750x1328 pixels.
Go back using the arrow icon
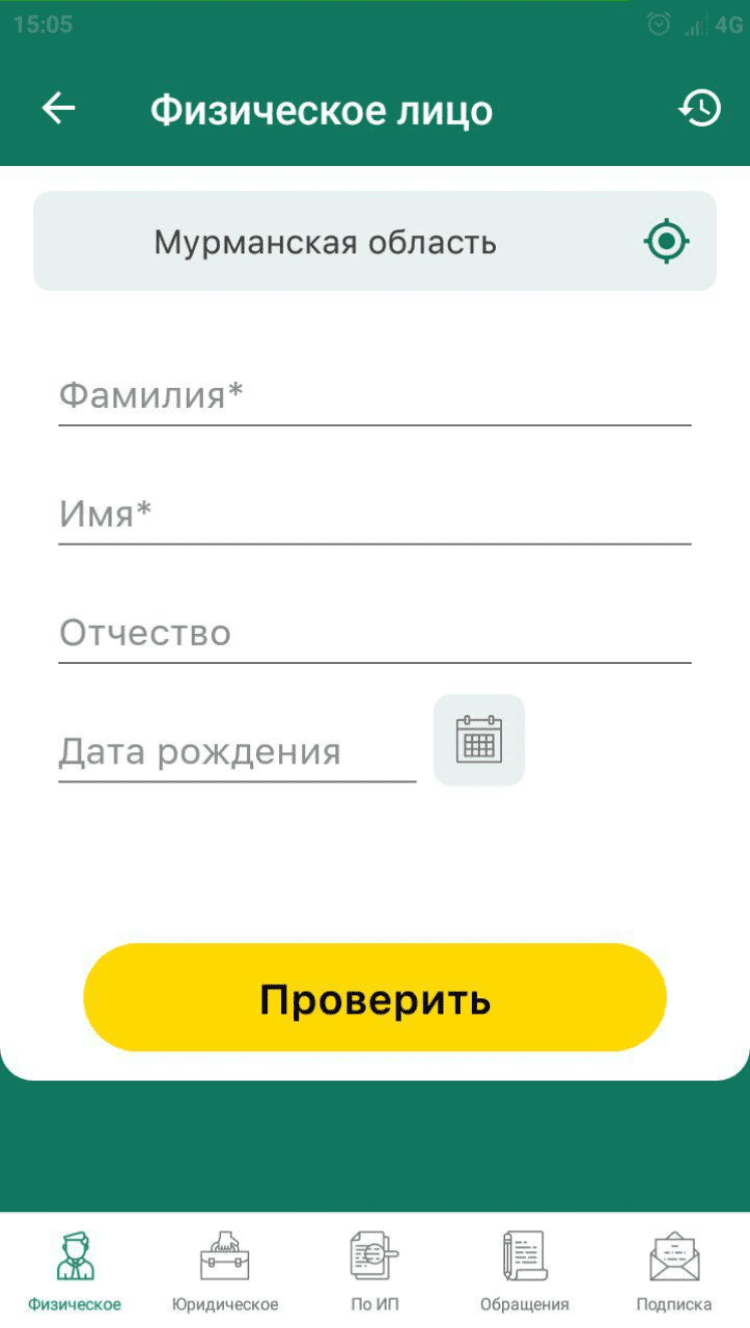(x=59, y=108)
